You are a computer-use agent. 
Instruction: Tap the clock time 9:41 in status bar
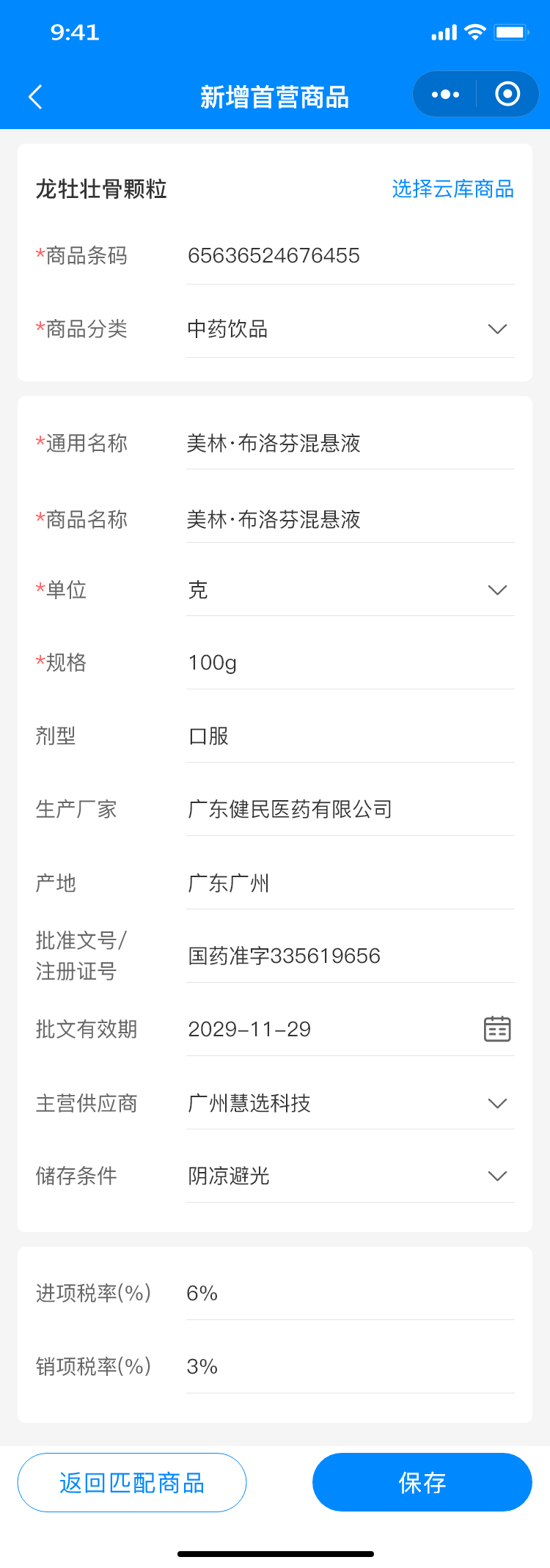[x=76, y=32]
